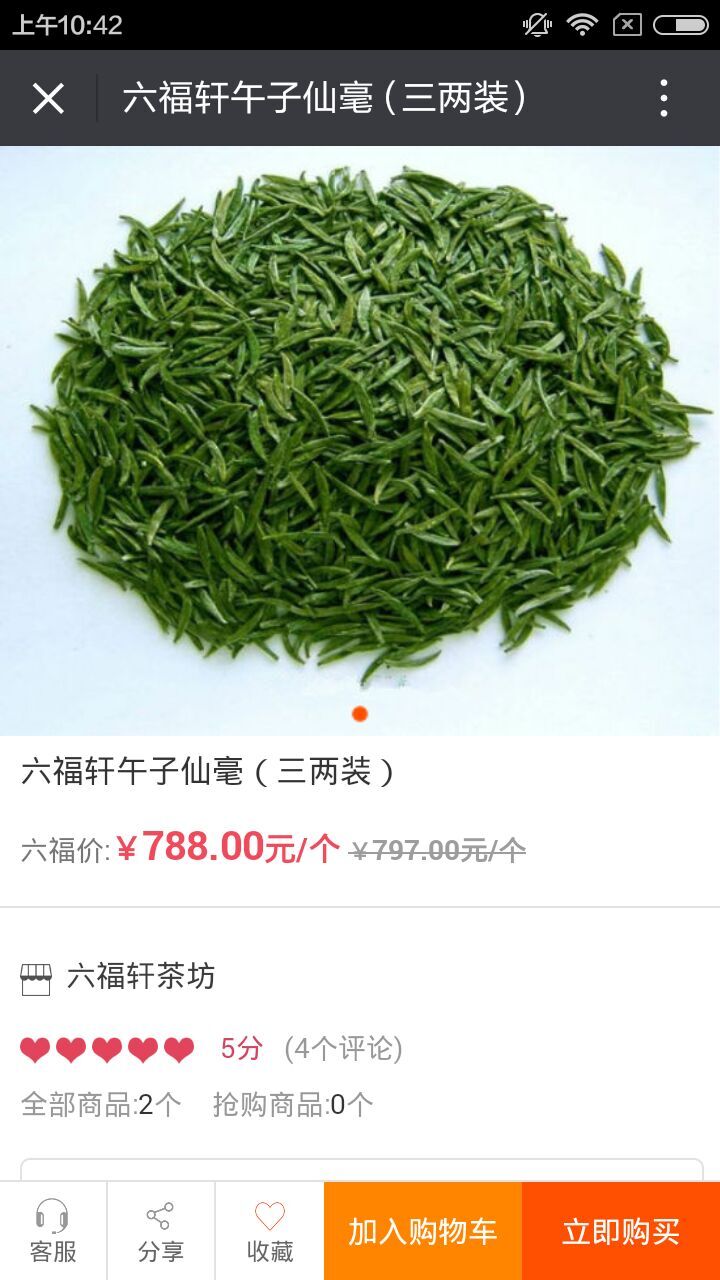The height and width of the screenshot is (1280, 720).
Task: Add product to favorites with 收藏
Action: 269,1232
